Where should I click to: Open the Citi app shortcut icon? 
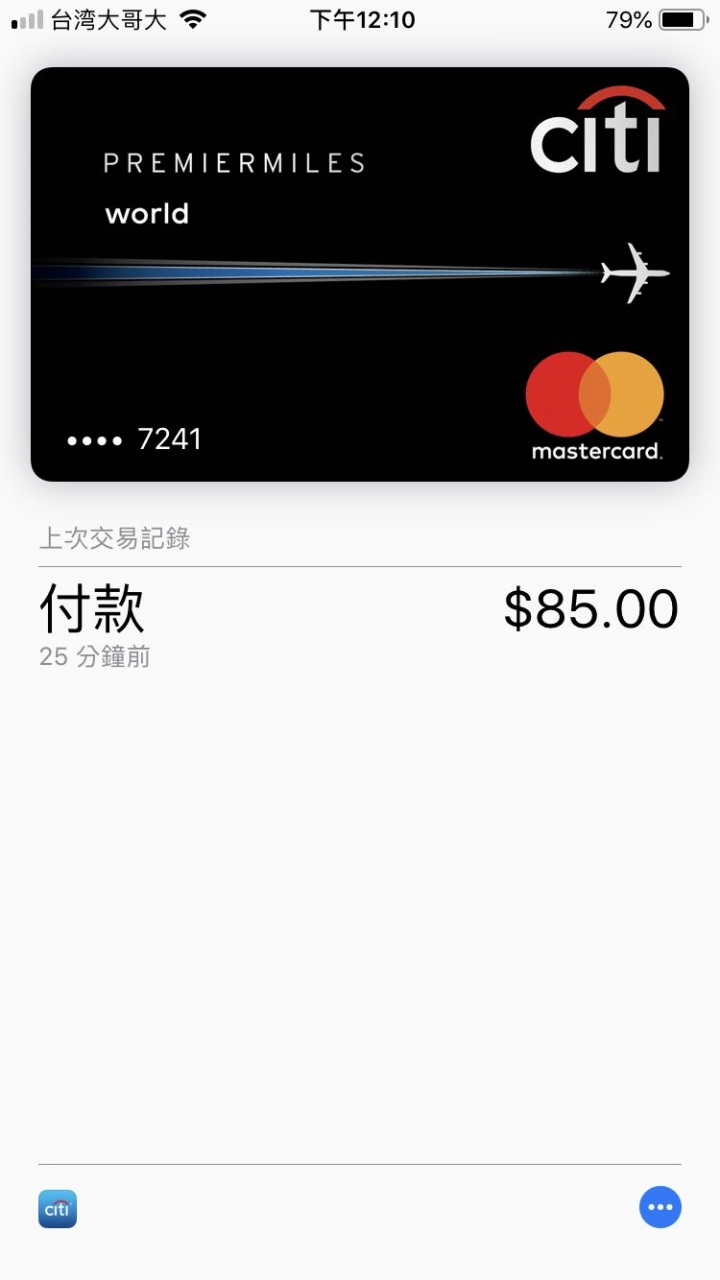(57, 1208)
